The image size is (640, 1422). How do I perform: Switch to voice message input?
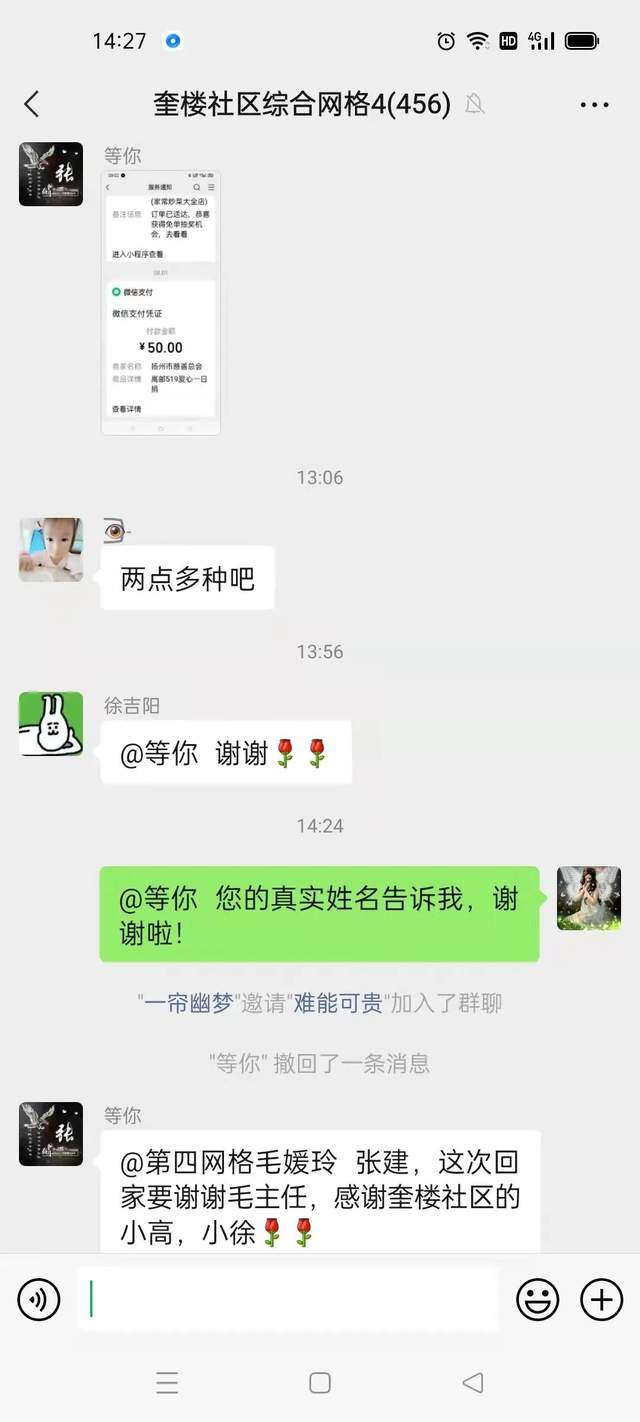coord(39,1300)
